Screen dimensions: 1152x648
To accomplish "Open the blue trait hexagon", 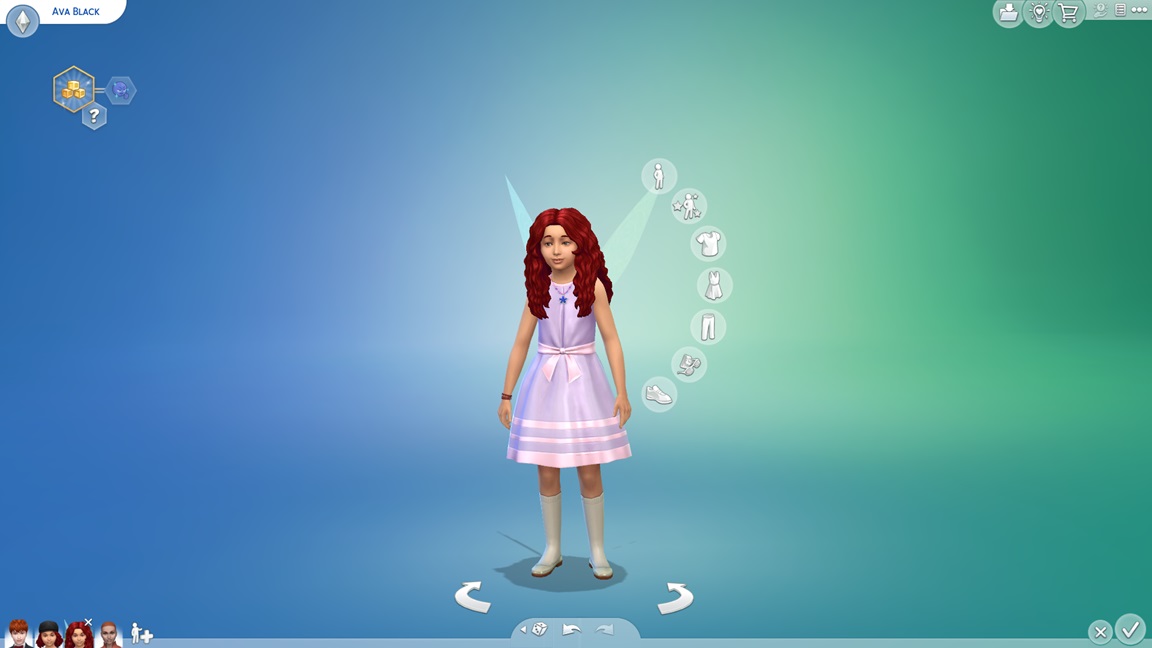I will pos(120,90).
